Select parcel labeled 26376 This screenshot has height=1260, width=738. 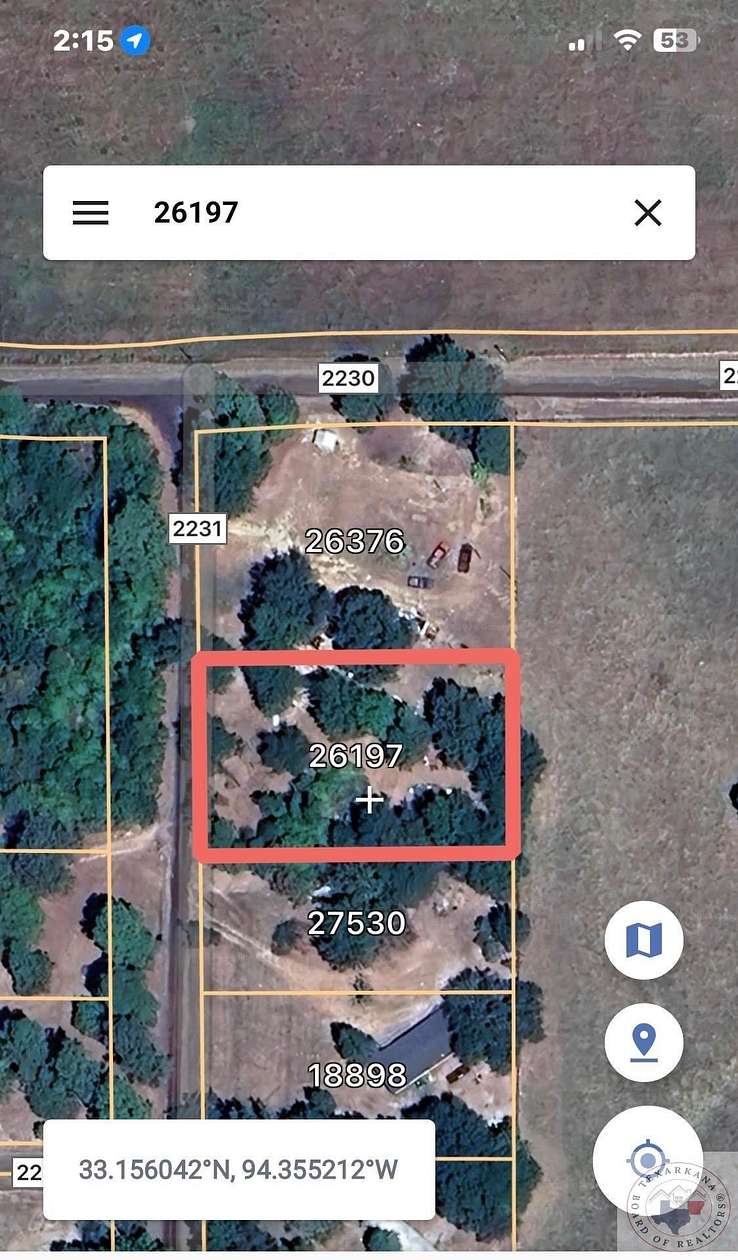355,542
